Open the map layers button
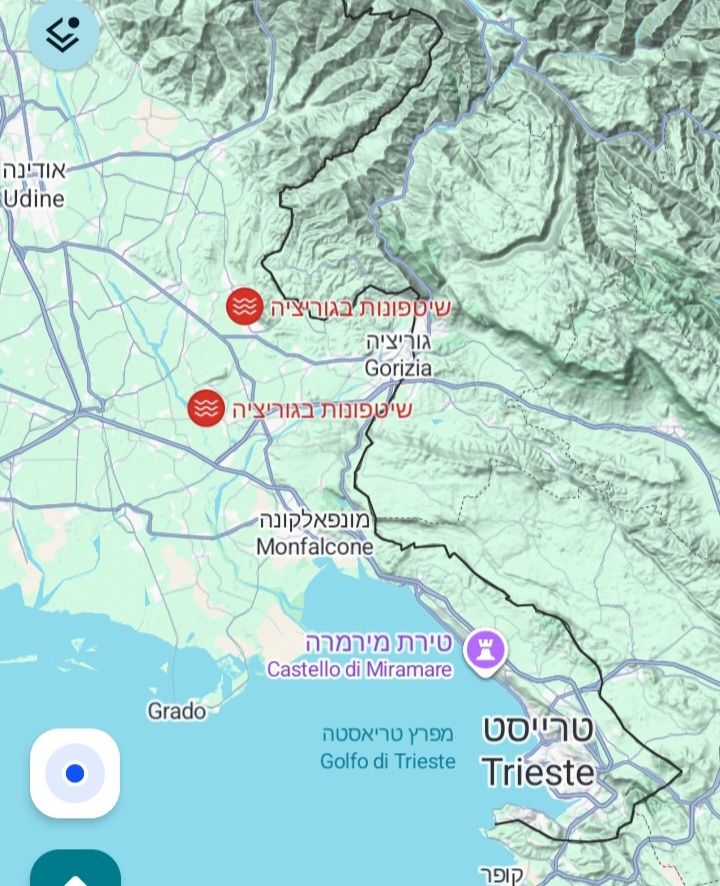 (x=63, y=35)
